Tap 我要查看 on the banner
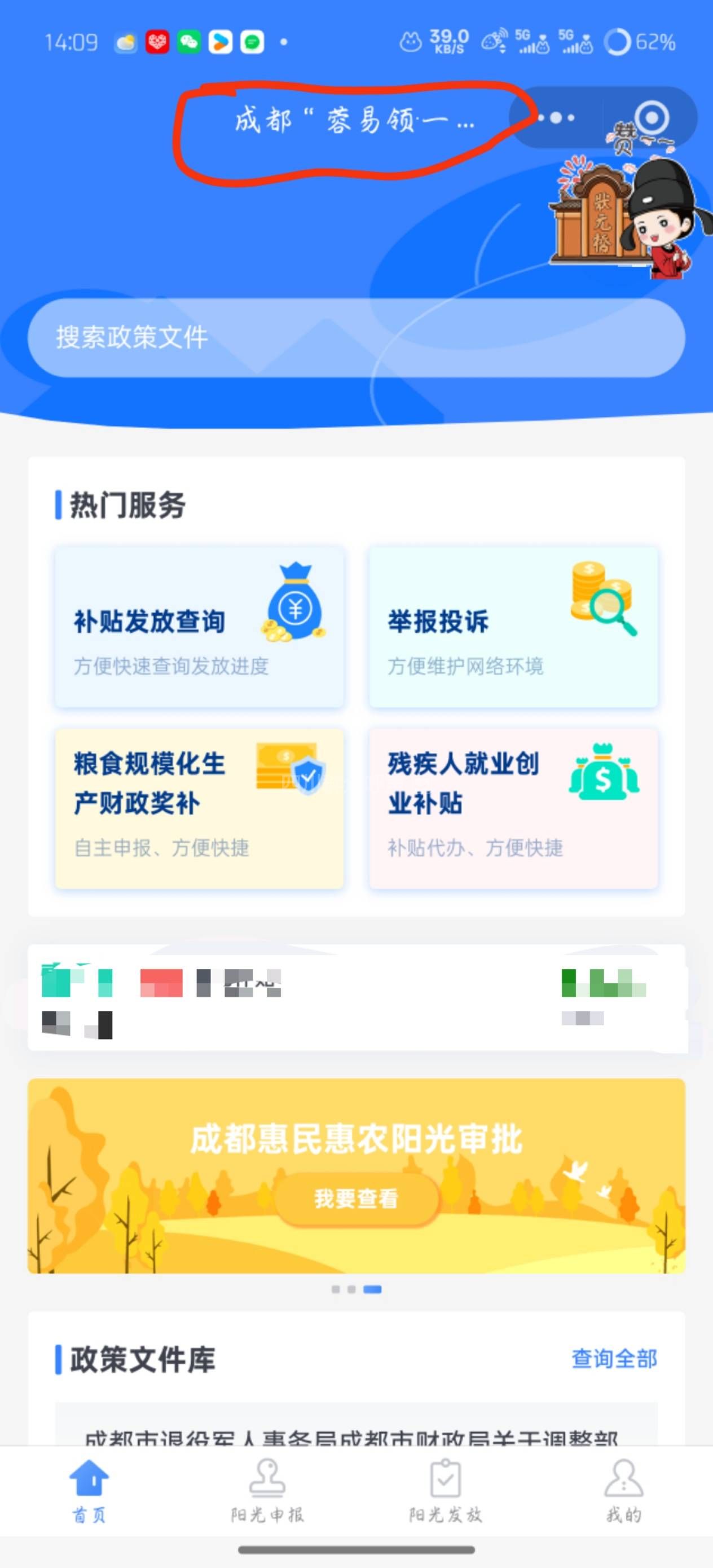The width and height of the screenshot is (713, 1568). tap(356, 1199)
